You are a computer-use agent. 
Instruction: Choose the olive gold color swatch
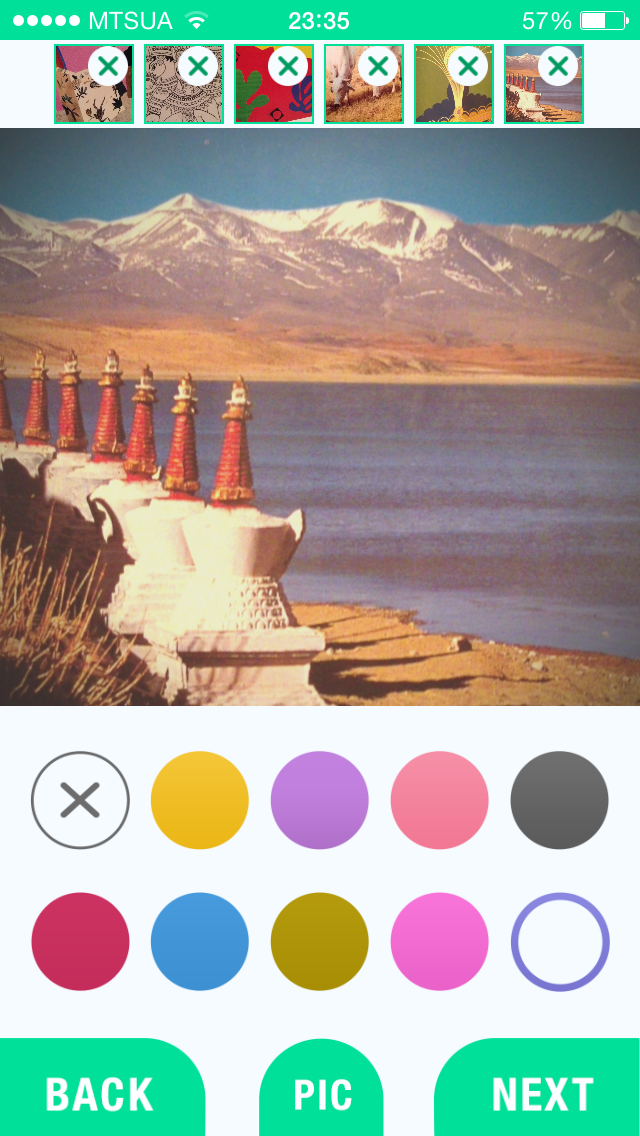point(320,941)
